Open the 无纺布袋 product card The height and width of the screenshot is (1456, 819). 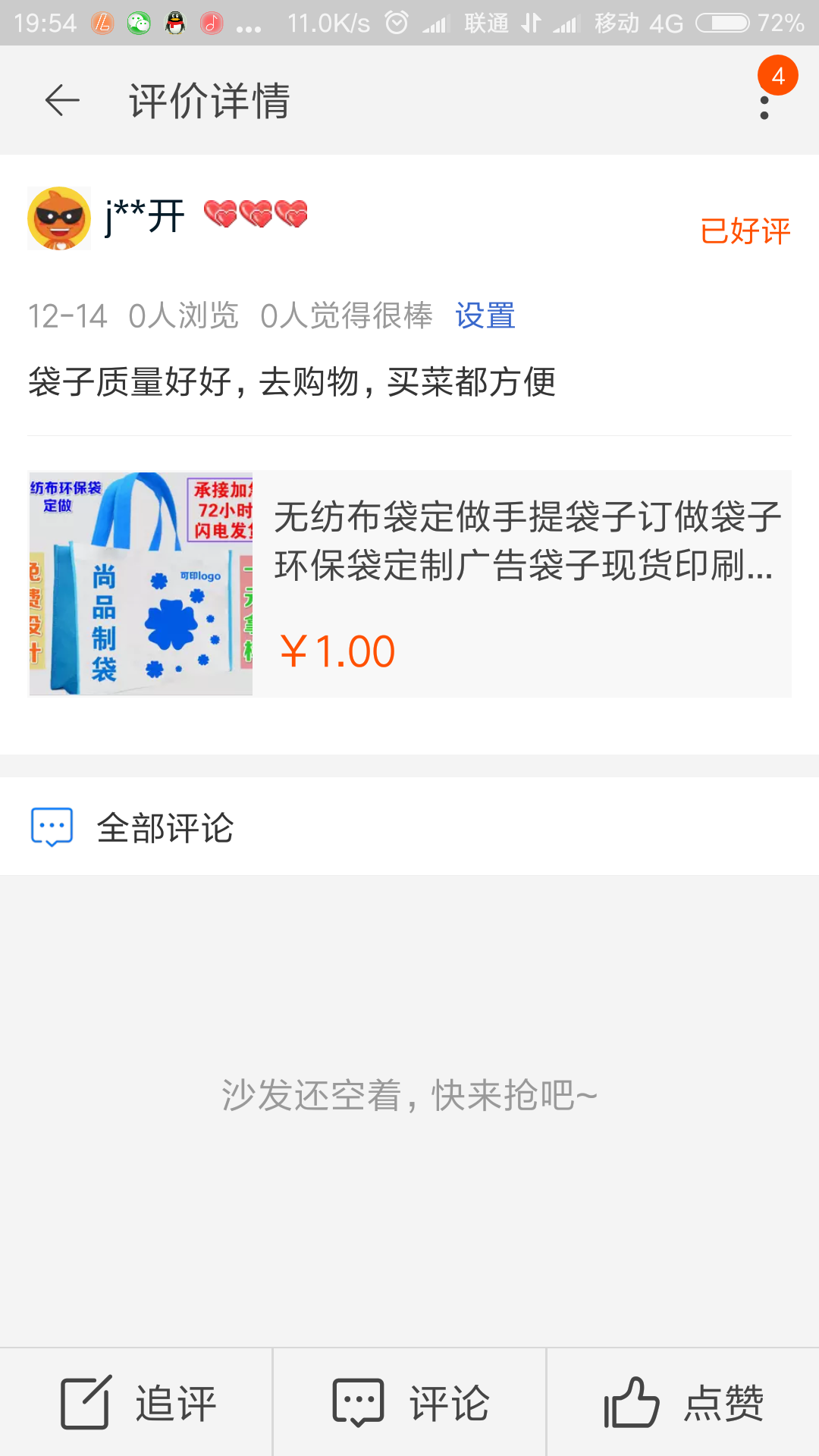[x=409, y=583]
